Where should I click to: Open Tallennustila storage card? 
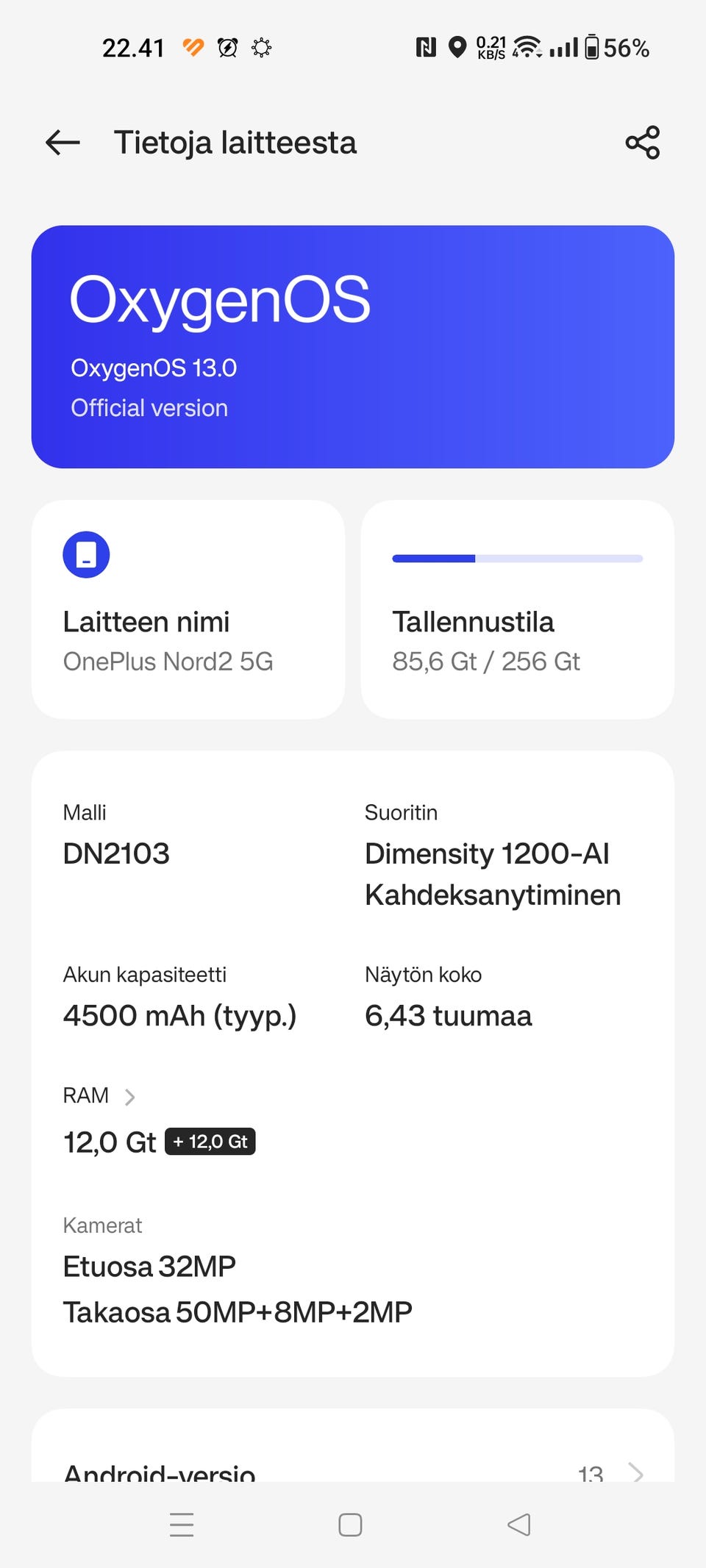click(x=517, y=609)
